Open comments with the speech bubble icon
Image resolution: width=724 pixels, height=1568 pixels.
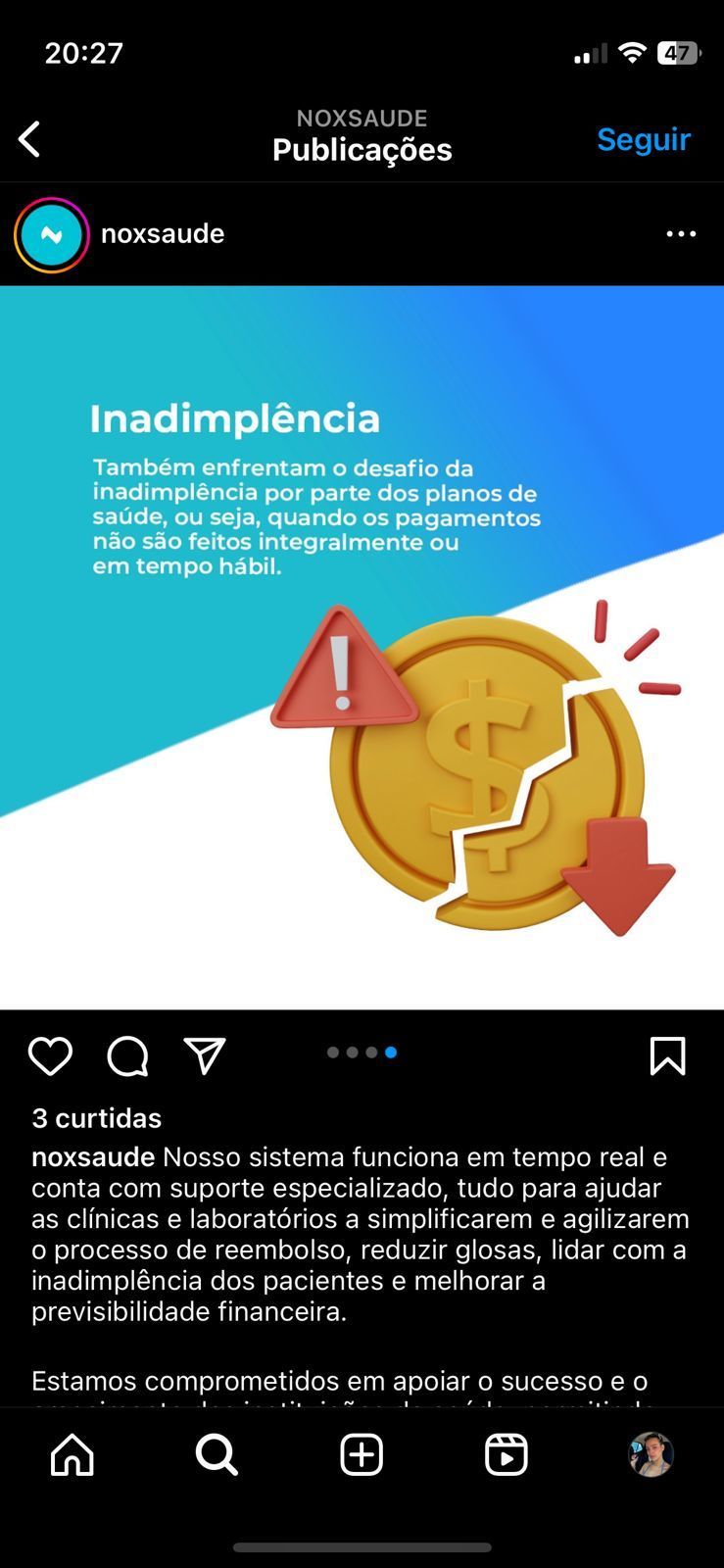coord(127,1056)
